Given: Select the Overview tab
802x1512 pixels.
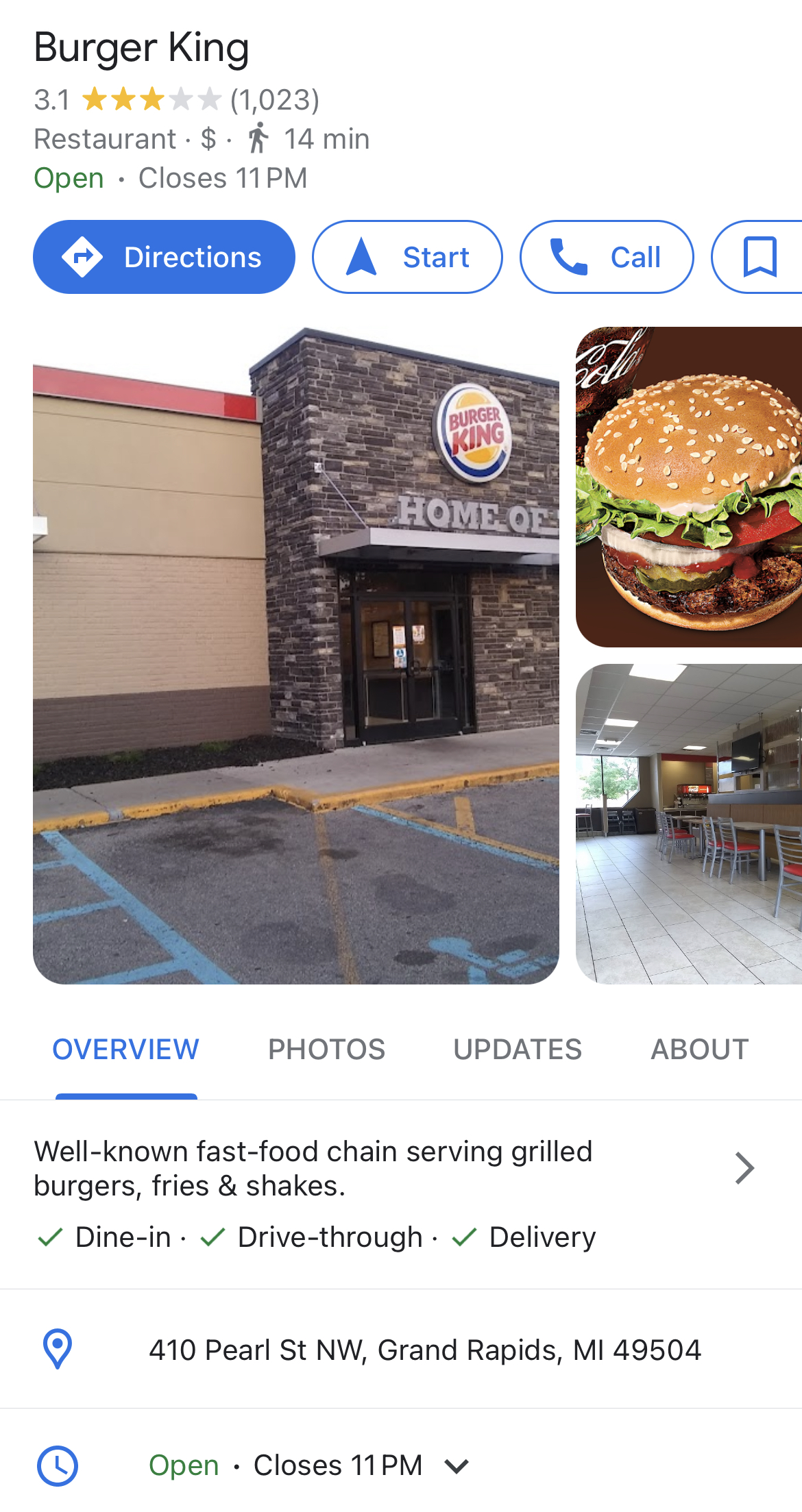Looking at the screenshot, I should [126, 1050].
